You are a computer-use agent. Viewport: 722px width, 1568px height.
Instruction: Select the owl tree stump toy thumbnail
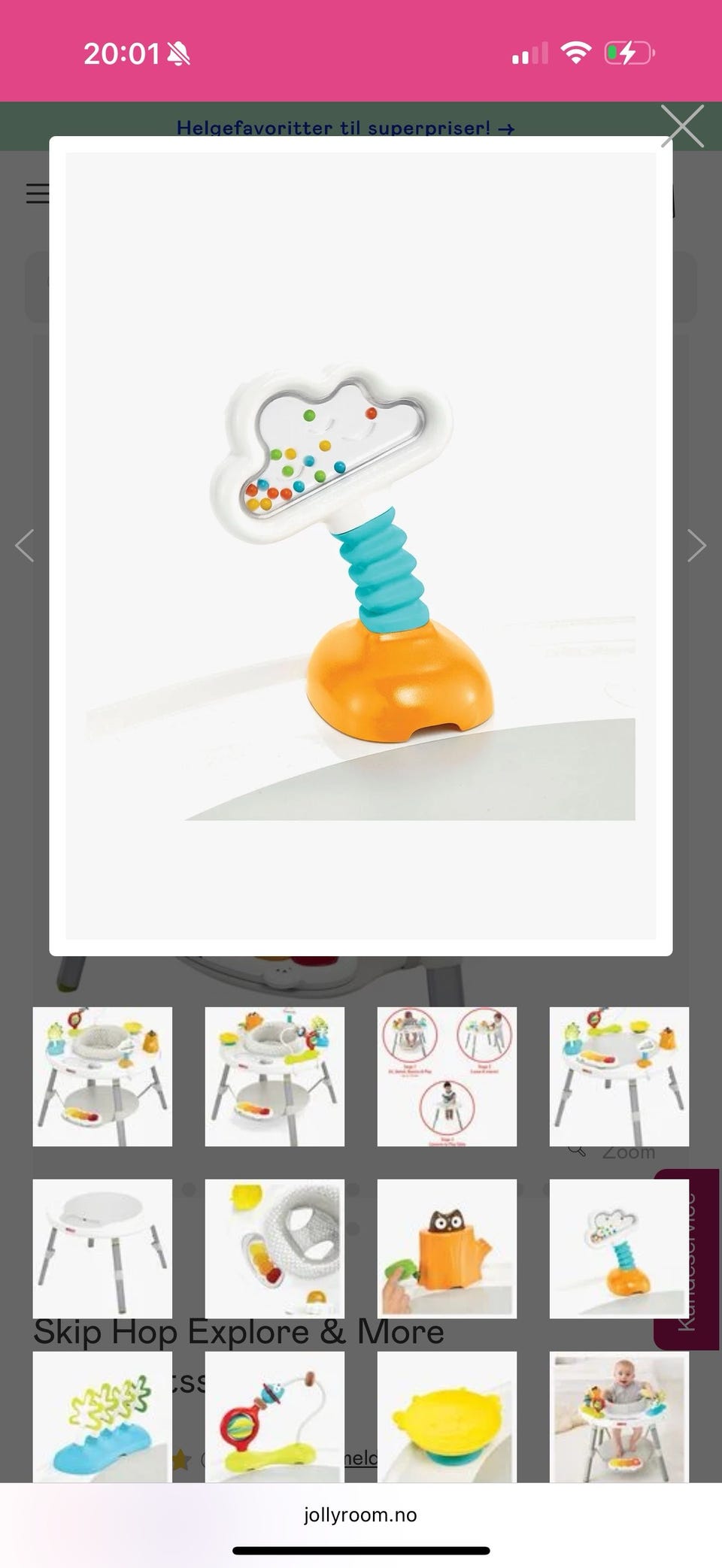tap(447, 1249)
